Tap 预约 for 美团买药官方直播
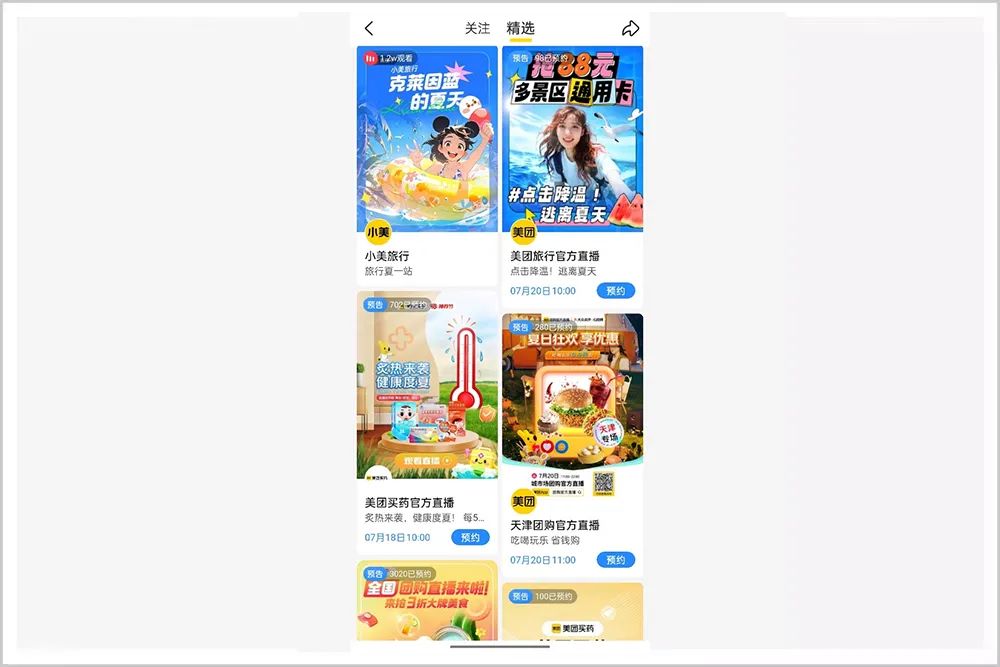 point(470,537)
